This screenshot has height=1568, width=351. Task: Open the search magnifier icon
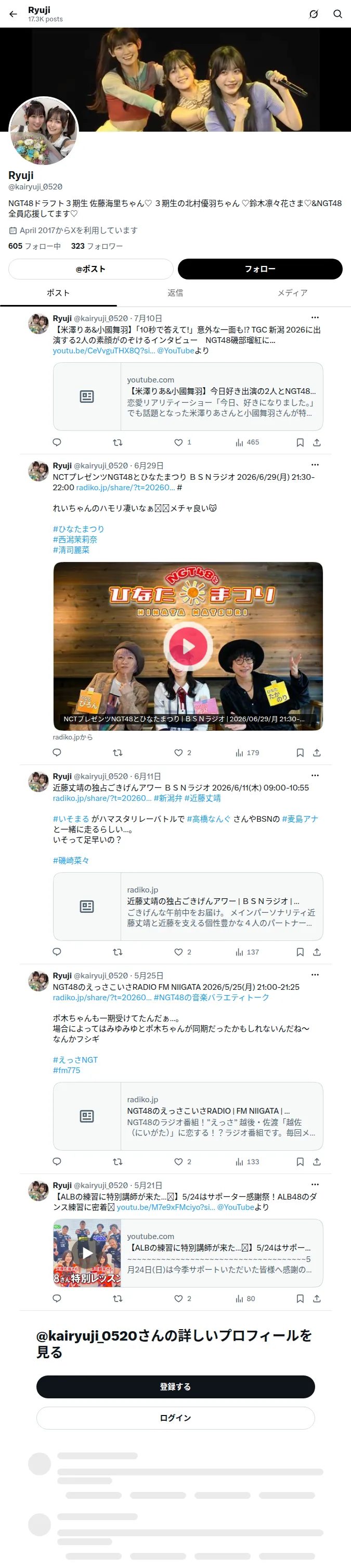337,14
